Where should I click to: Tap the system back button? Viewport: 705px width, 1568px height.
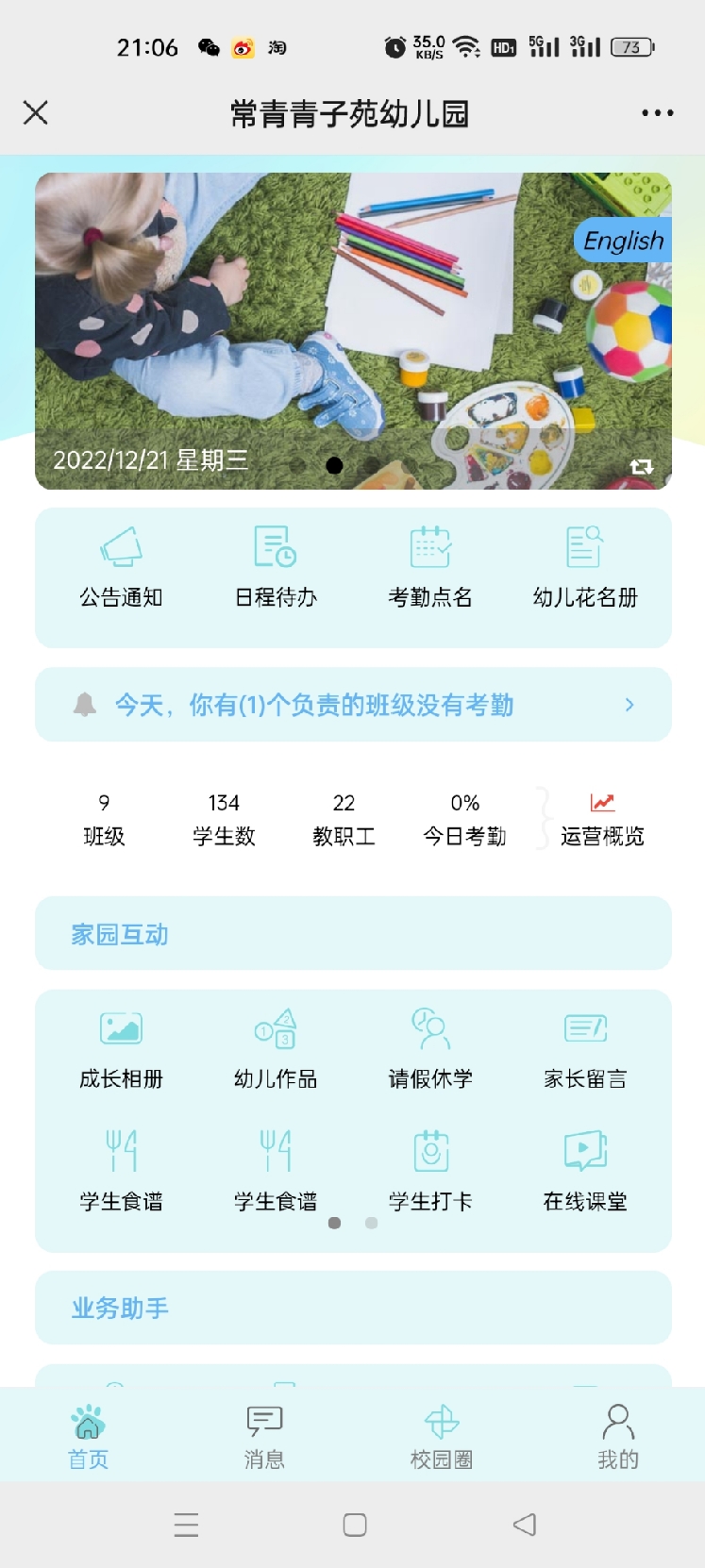point(525,1525)
